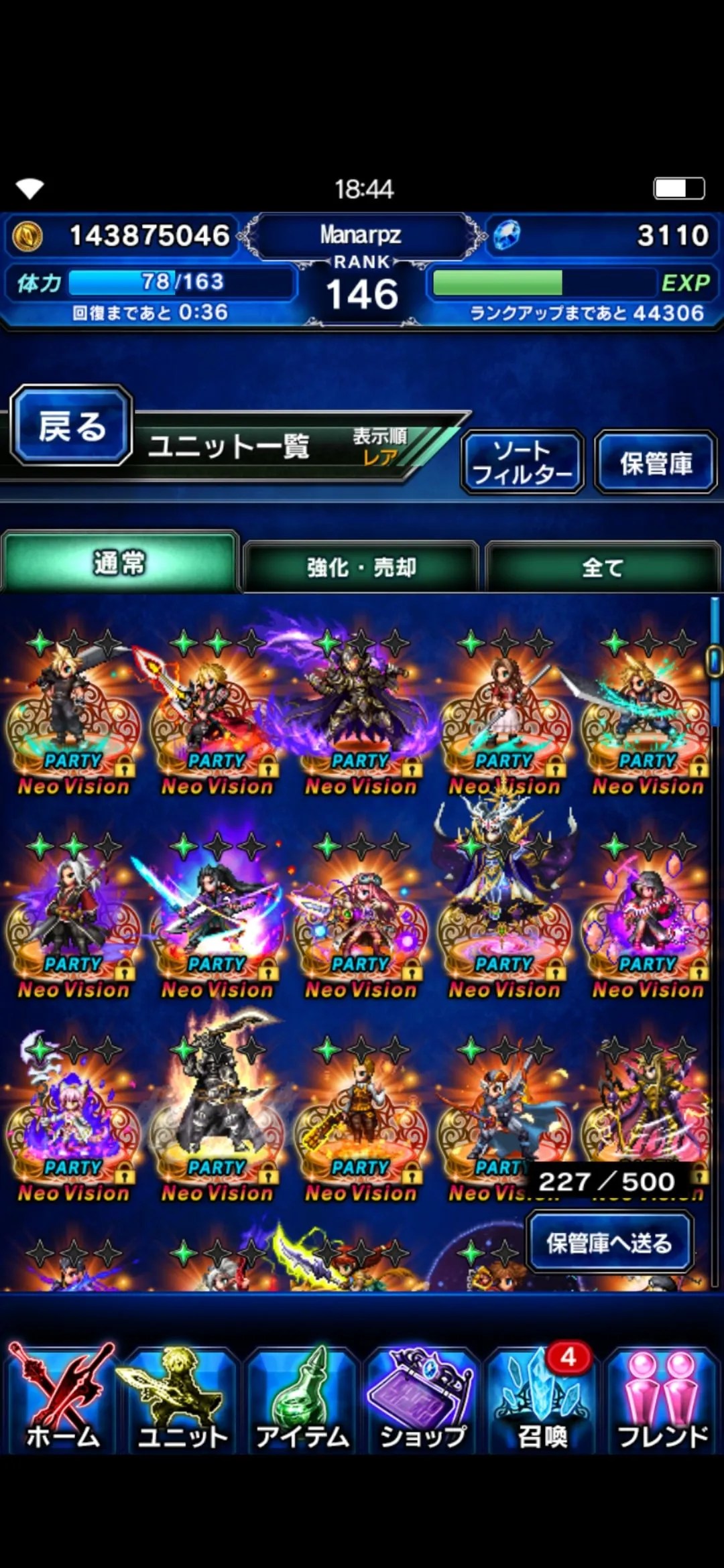Open the 保管庫 storage
Image resolution: width=724 pixels, height=1568 pixels.
(656, 462)
